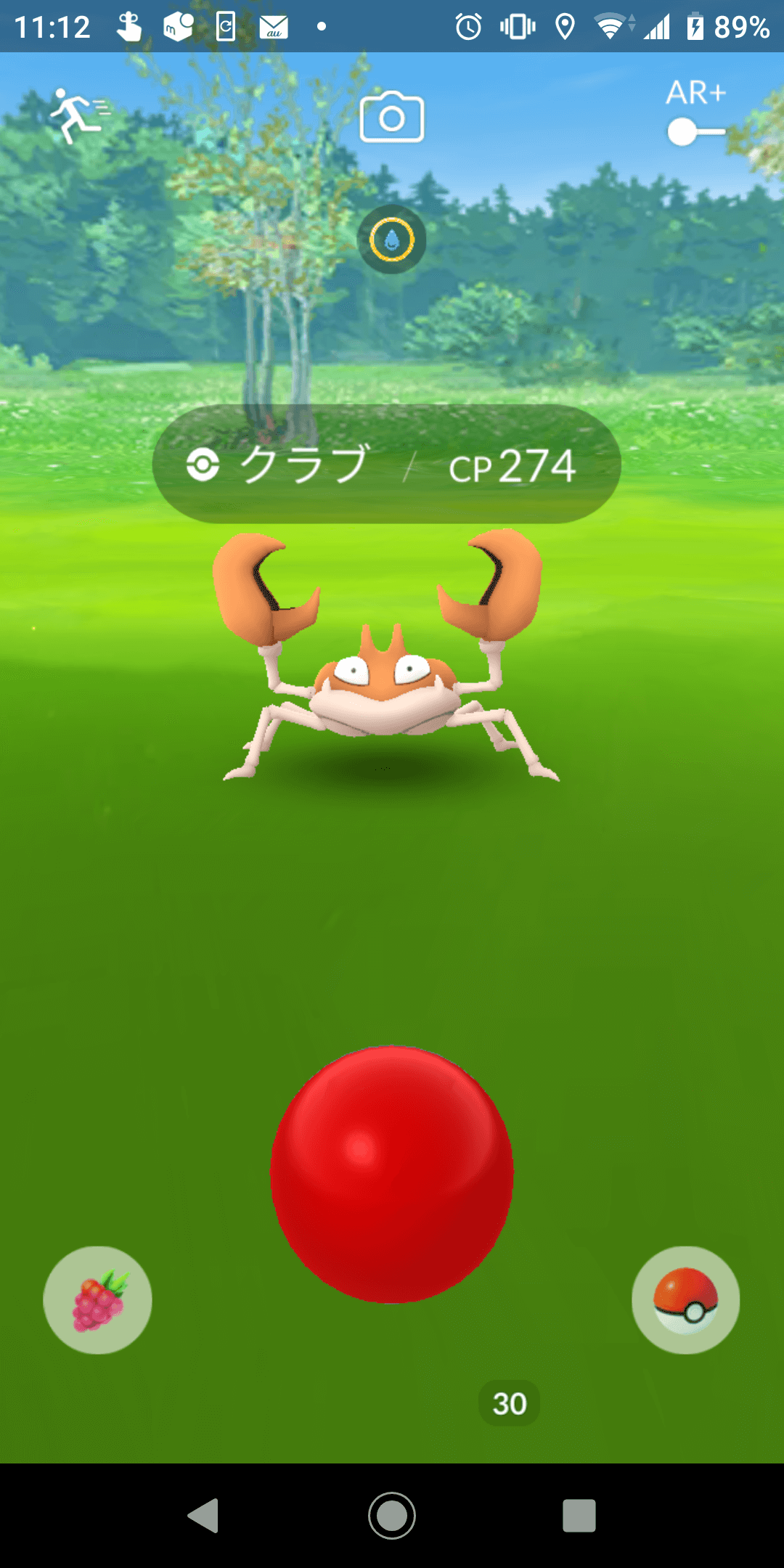Tap the red Poké Ball to throw
Viewport: 784px width, 1568px height.
click(392, 1174)
